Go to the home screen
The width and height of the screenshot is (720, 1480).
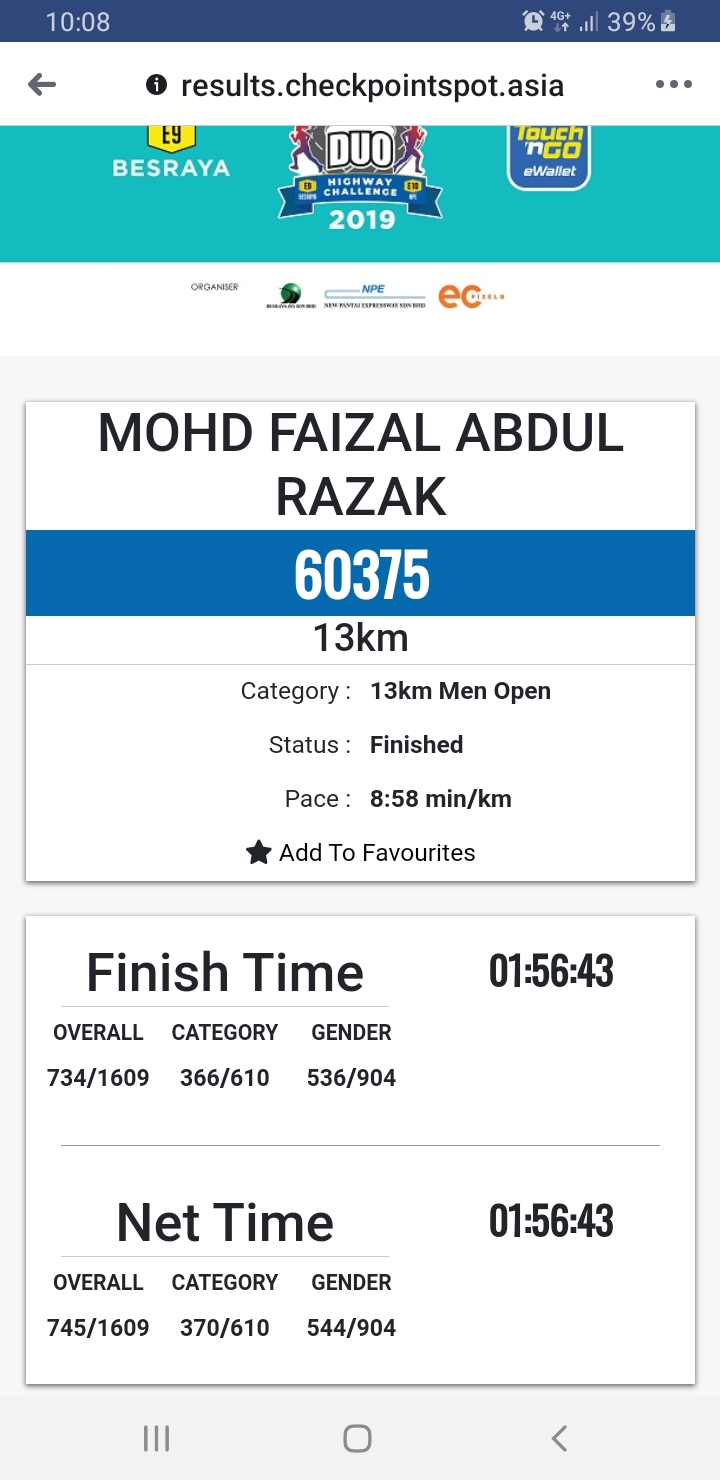coord(358,1438)
